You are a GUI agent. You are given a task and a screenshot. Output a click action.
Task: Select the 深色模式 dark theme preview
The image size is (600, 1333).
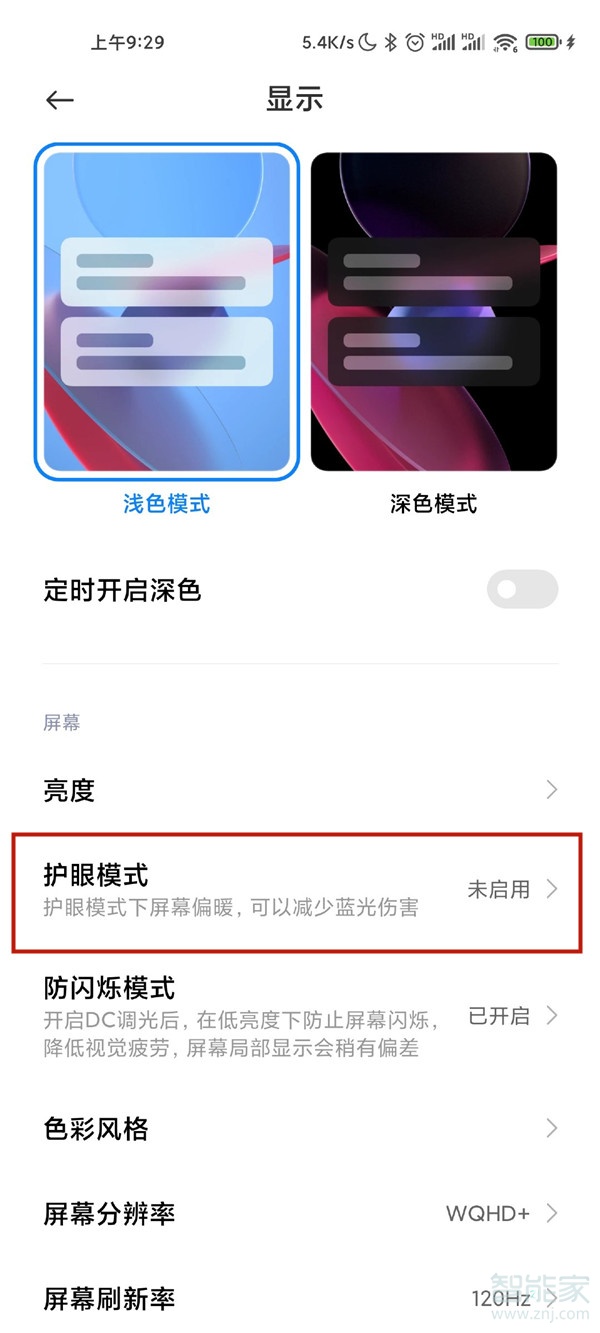point(433,312)
